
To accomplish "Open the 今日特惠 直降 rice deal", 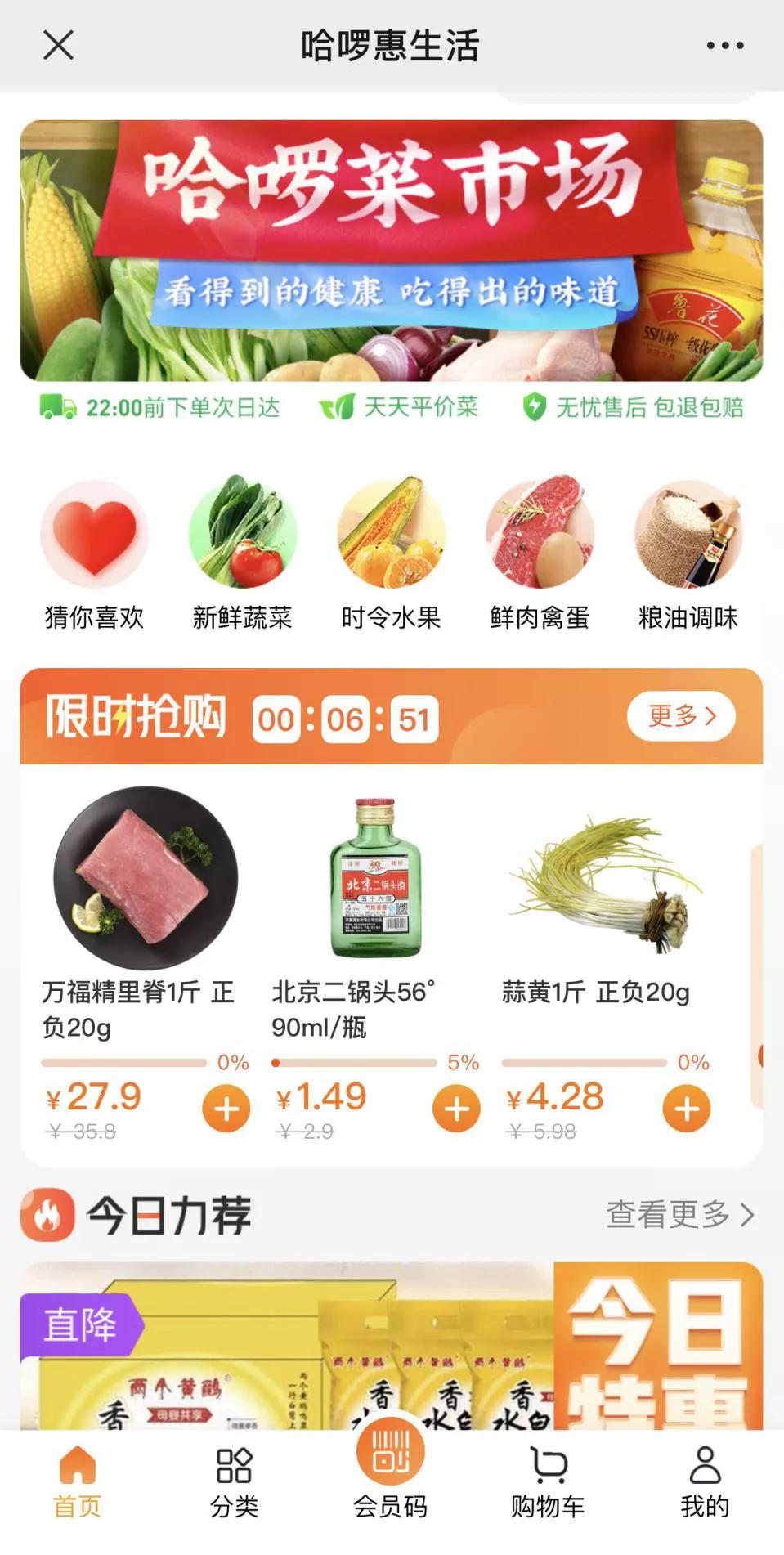I will (x=391, y=1349).
